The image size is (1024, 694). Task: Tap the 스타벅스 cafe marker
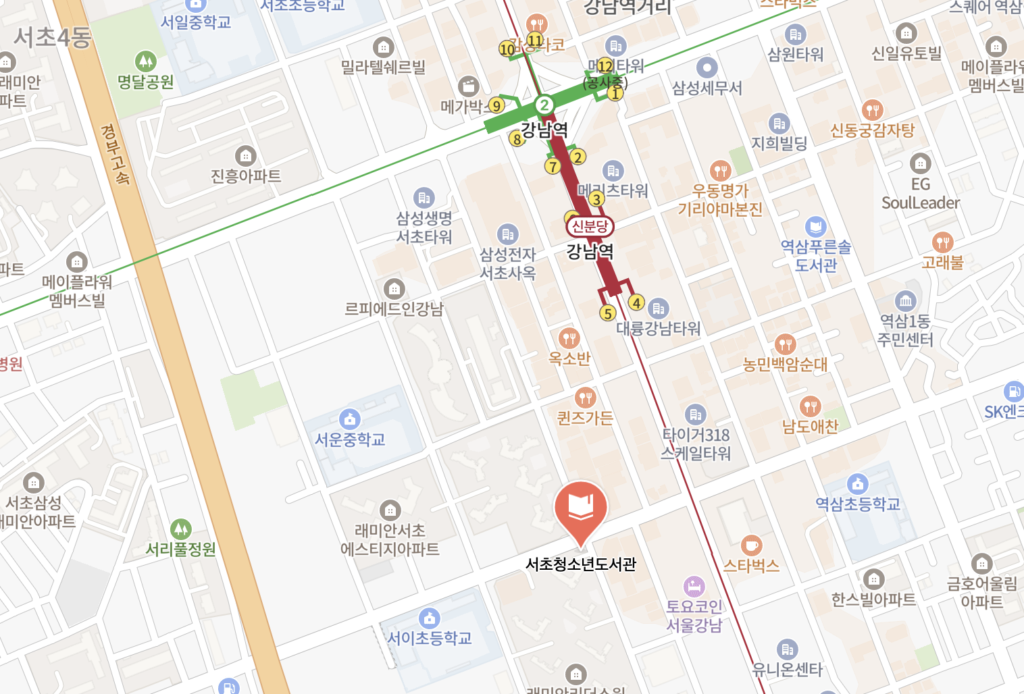click(751, 545)
